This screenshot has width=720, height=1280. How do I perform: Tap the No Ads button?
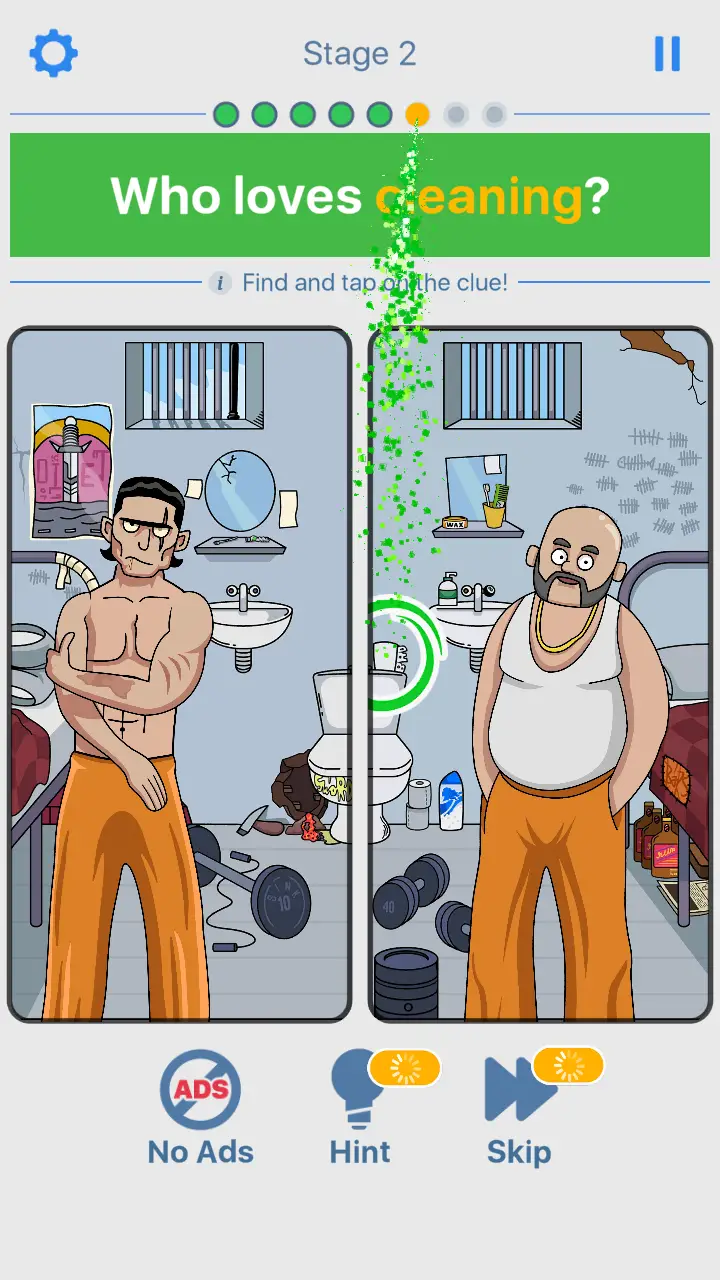[x=201, y=1110]
